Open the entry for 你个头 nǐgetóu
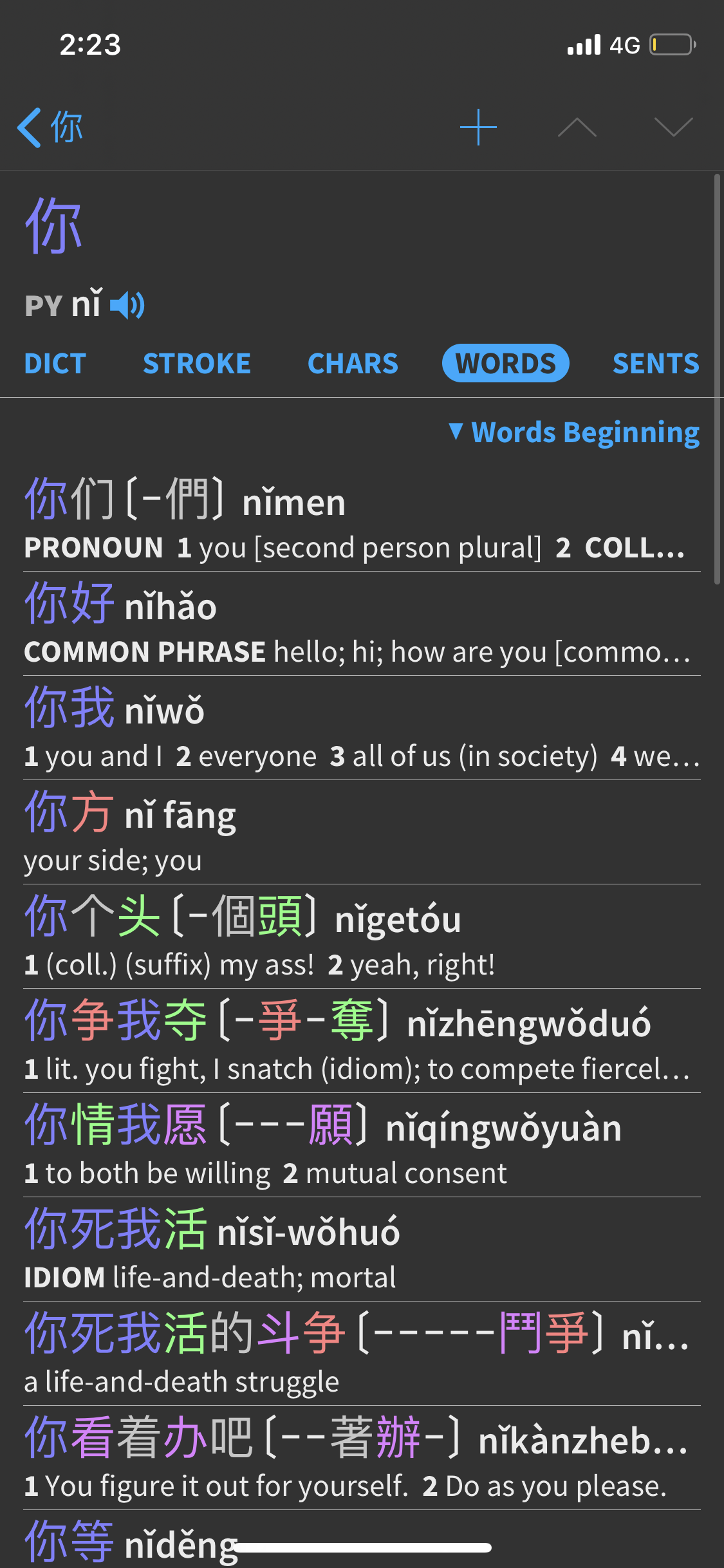Screen dimensions: 724x1568 click(x=362, y=937)
